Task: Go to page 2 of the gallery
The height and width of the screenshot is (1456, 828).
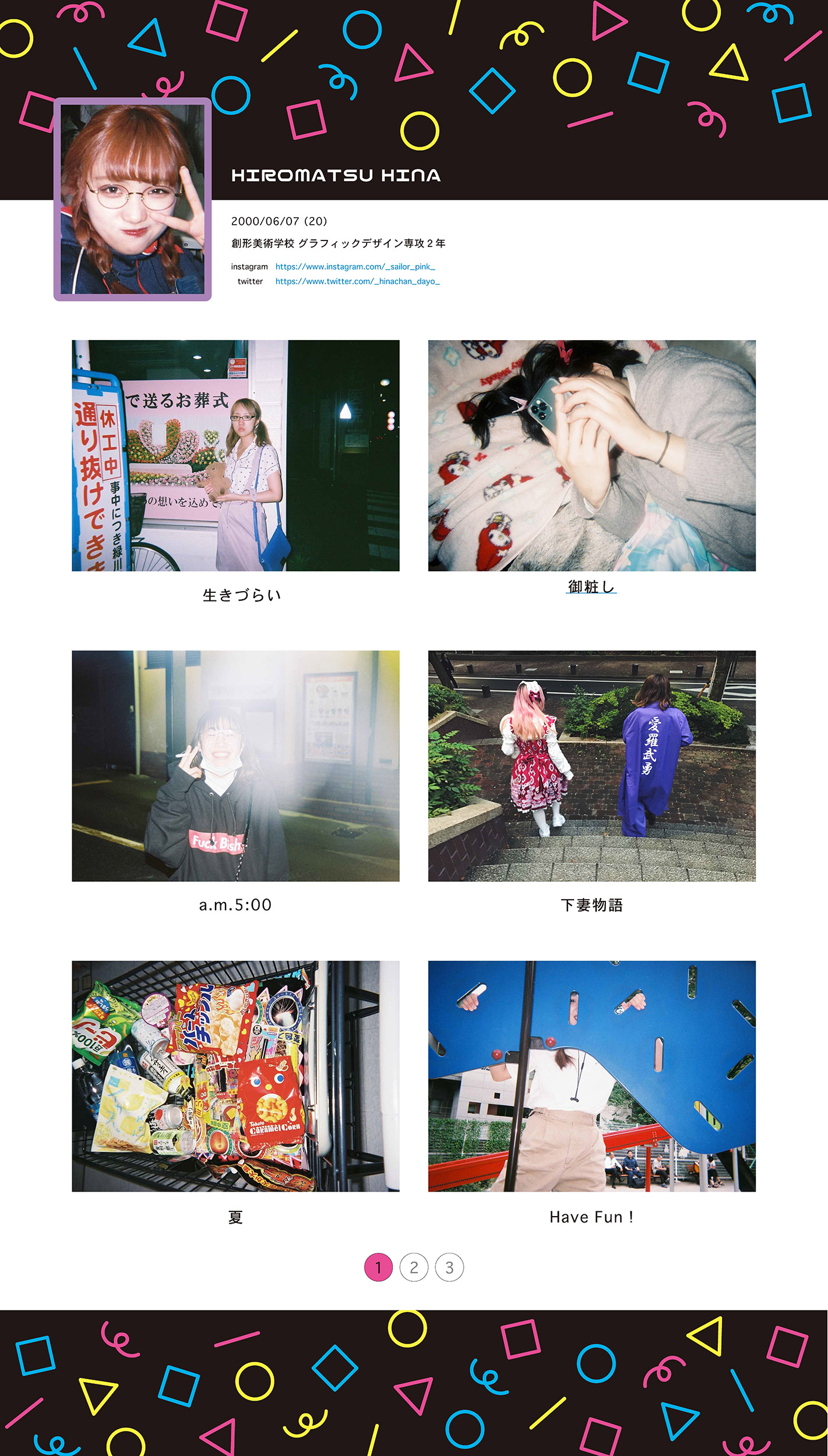Action: click(414, 1267)
